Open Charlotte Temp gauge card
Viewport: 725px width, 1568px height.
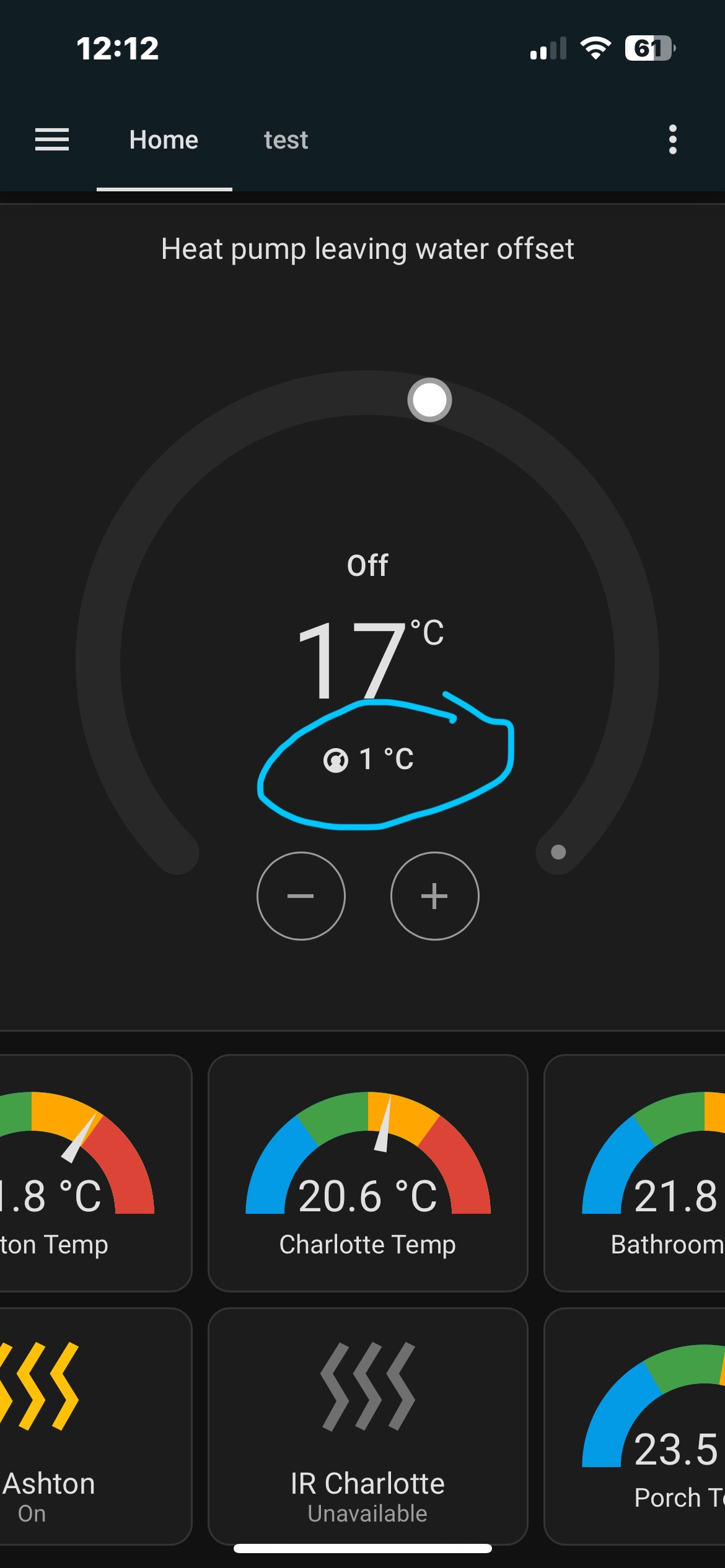(x=367, y=1174)
